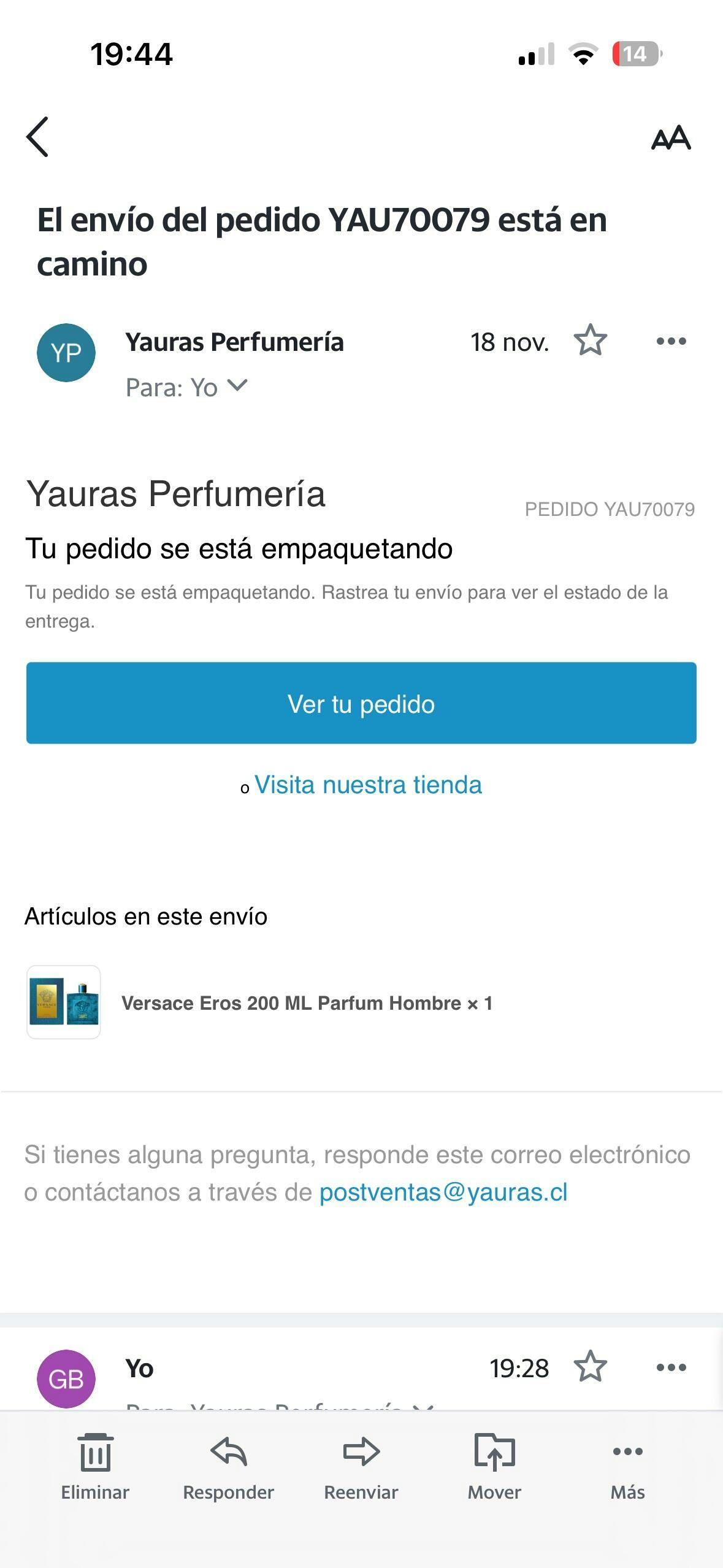Go back to the inbox
Screen dimensions: 723x1568
click(x=37, y=137)
